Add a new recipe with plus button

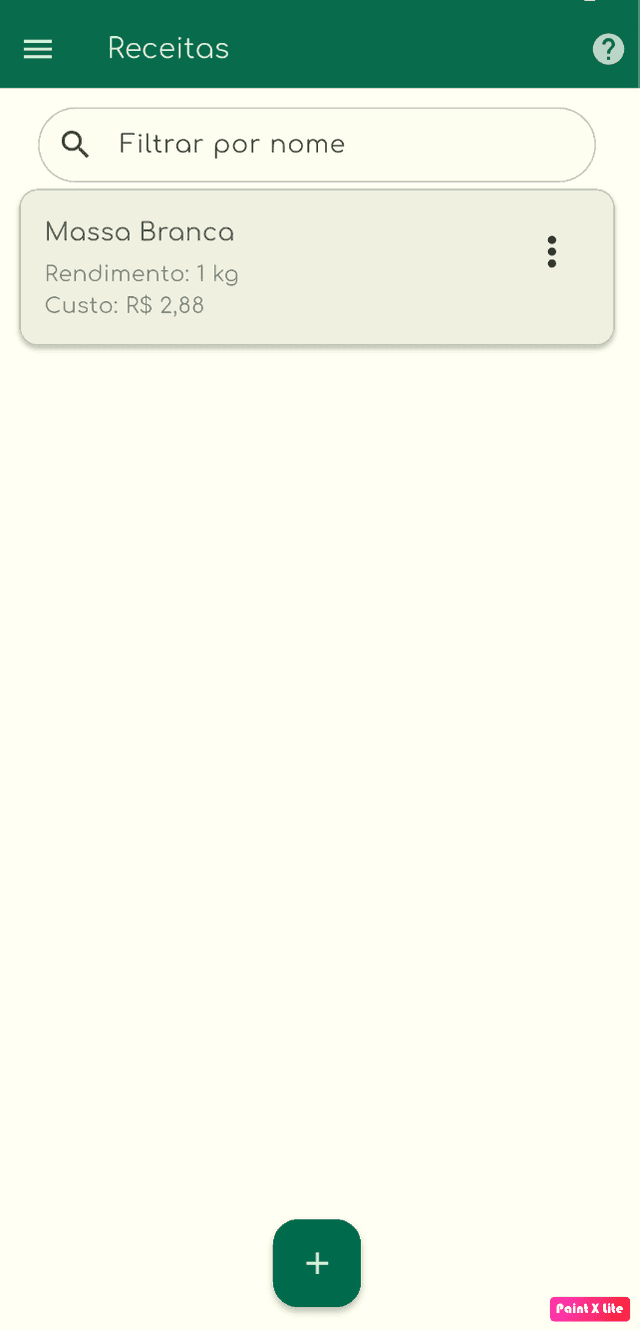pos(317,1263)
